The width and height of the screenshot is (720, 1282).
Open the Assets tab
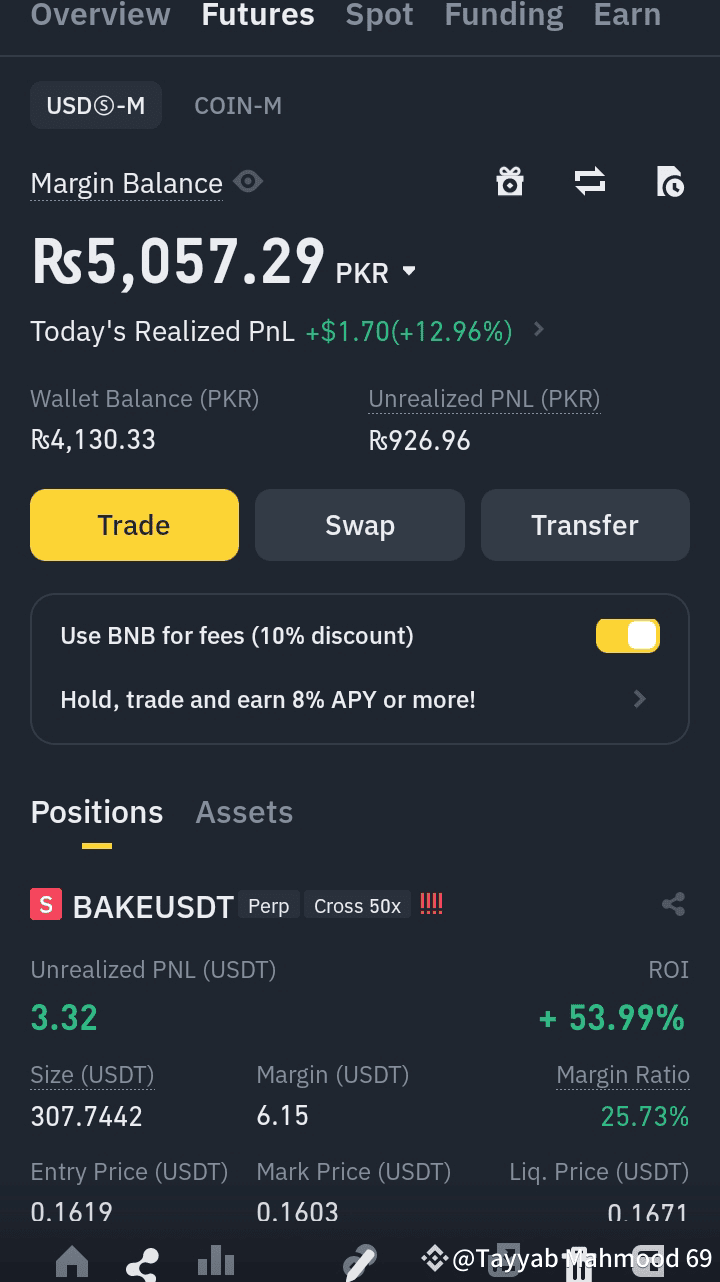(244, 812)
